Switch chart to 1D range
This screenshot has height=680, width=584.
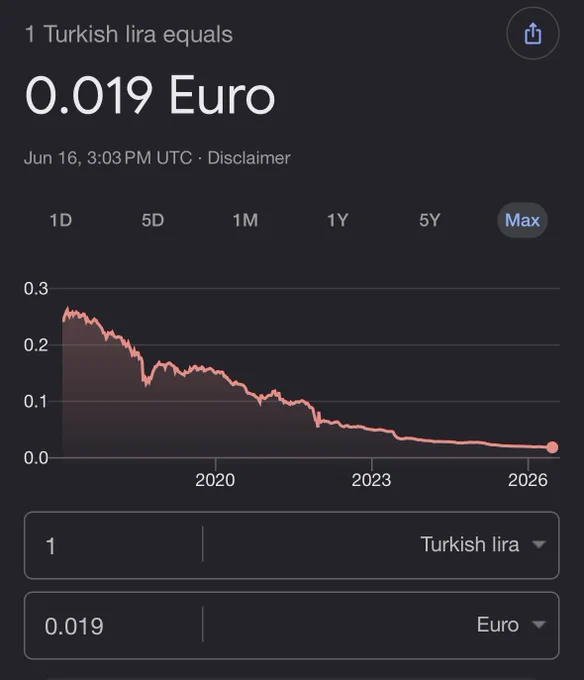pos(61,220)
